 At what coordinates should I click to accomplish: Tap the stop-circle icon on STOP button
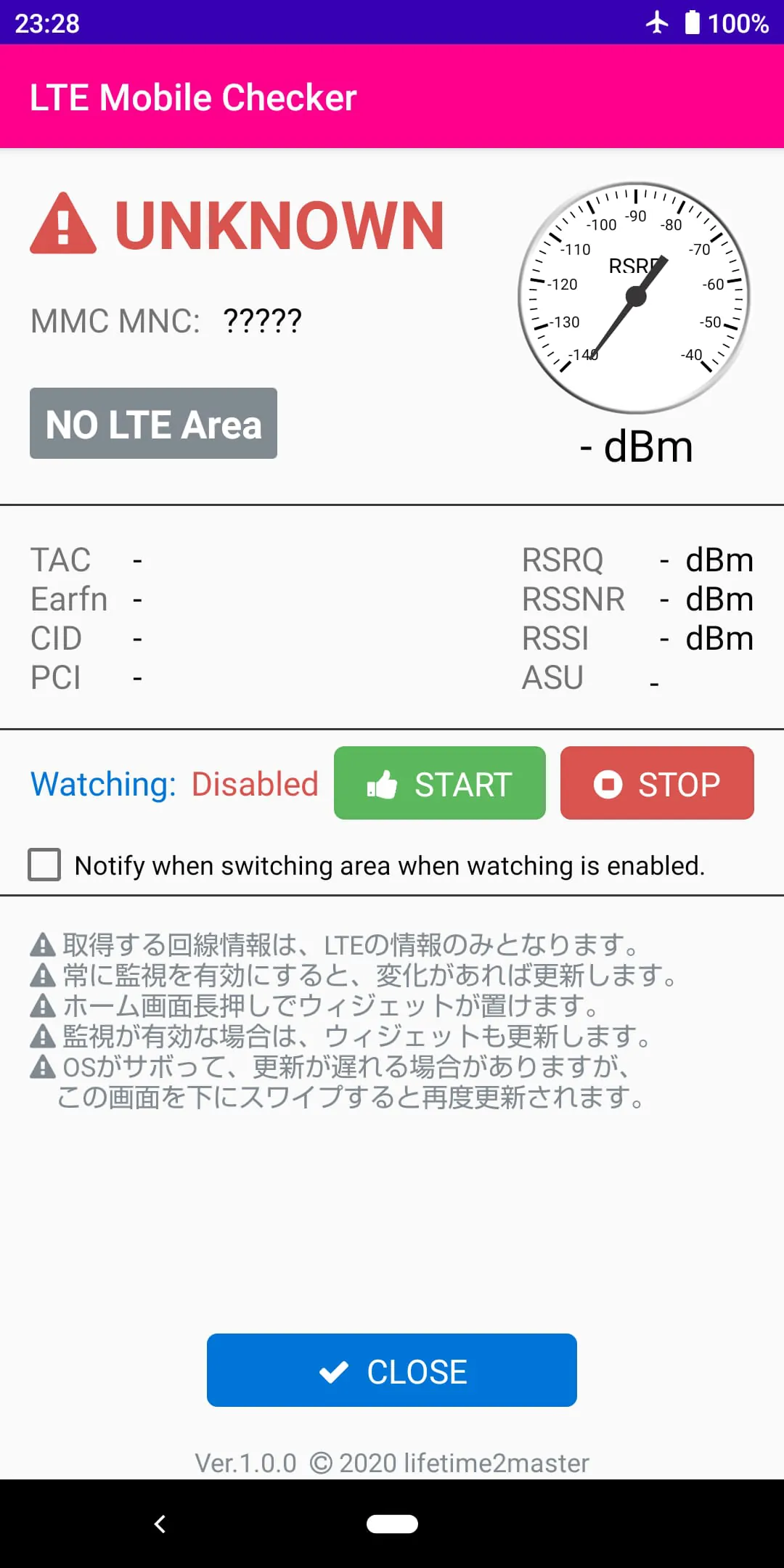[x=608, y=784]
